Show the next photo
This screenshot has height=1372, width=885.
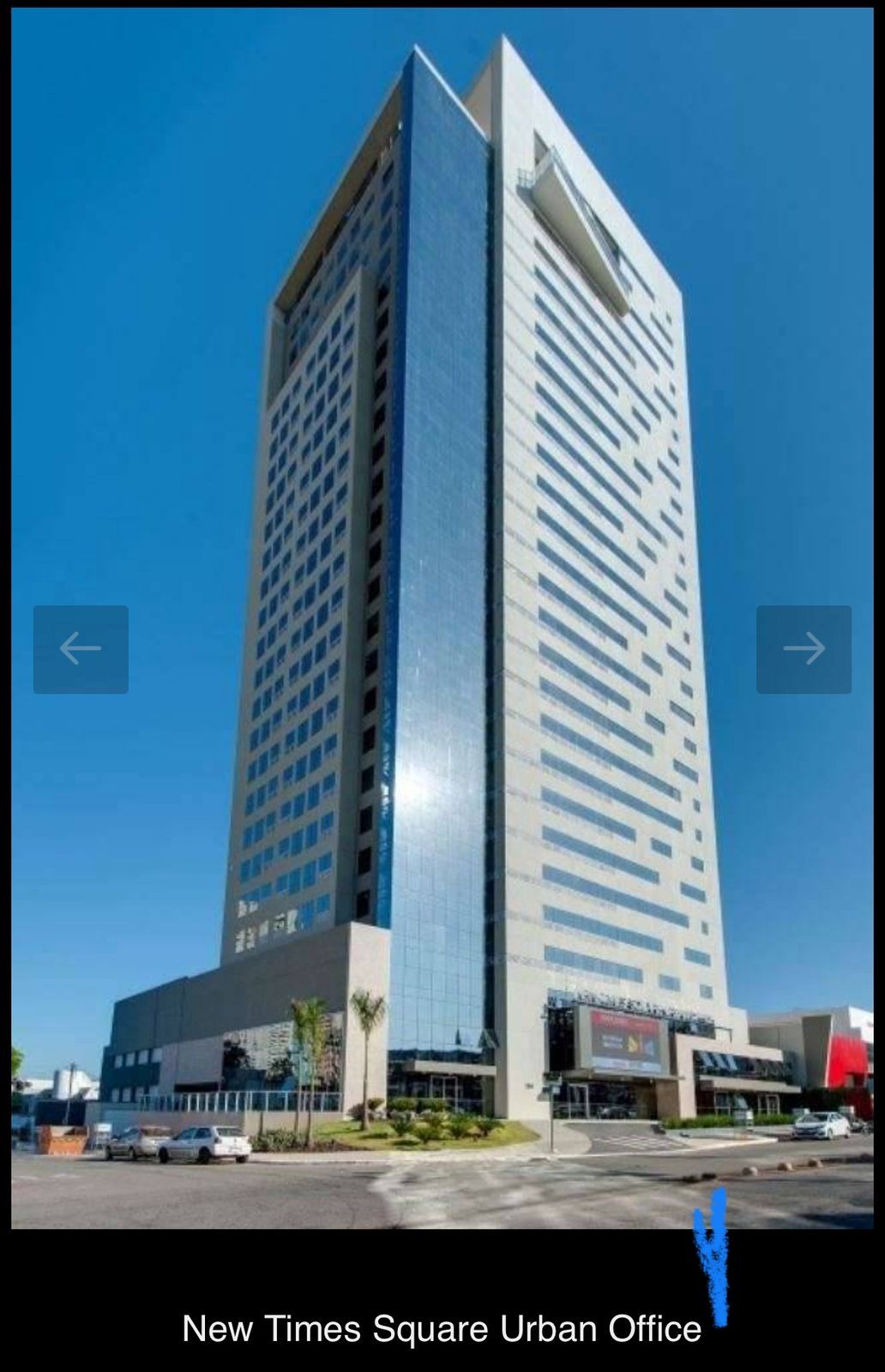804,649
